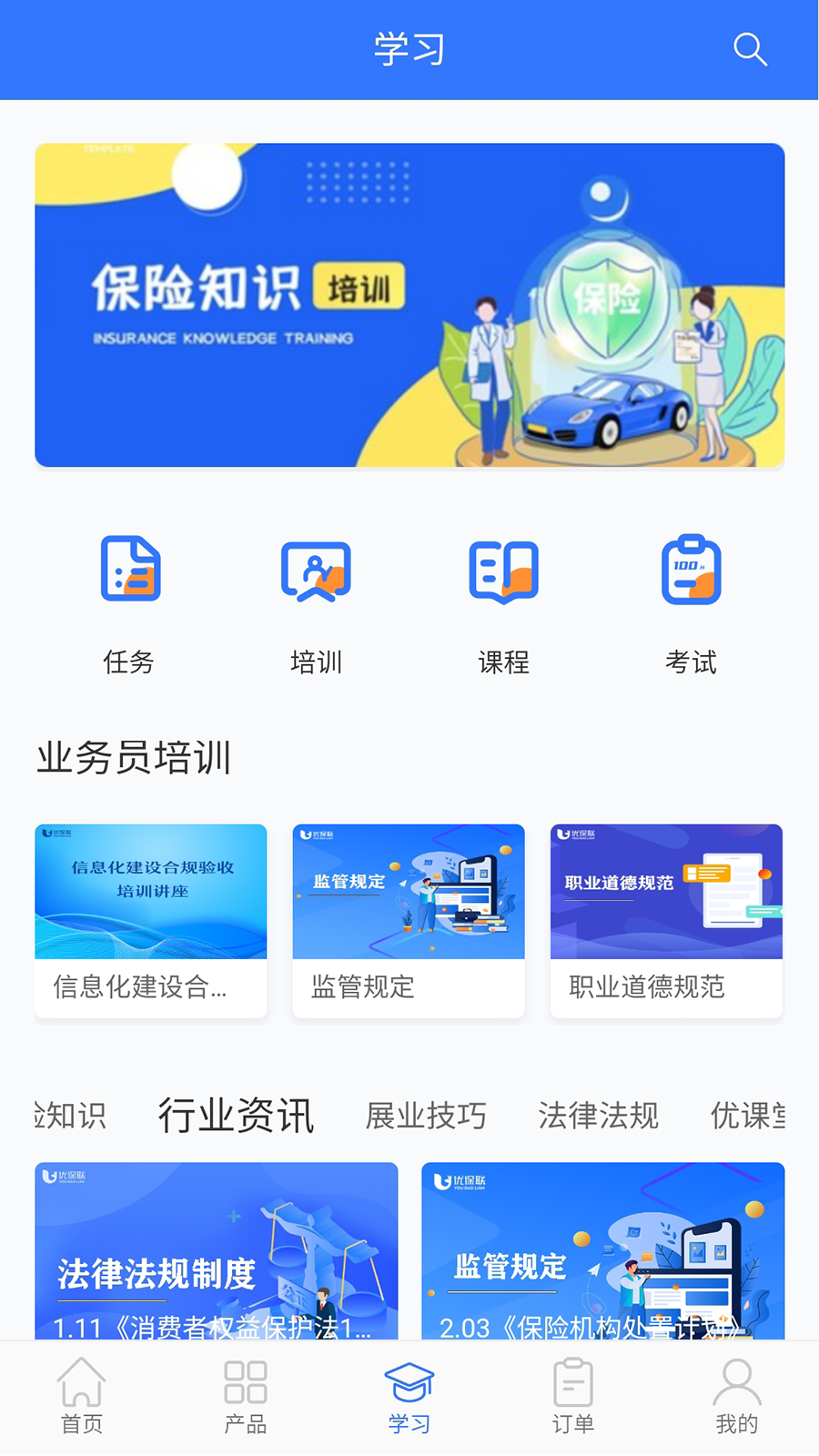Image resolution: width=819 pixels, height=1456 pixels.
Task: Switch to the 行业资讯 tab
Action: click(x=236, y=1115)
